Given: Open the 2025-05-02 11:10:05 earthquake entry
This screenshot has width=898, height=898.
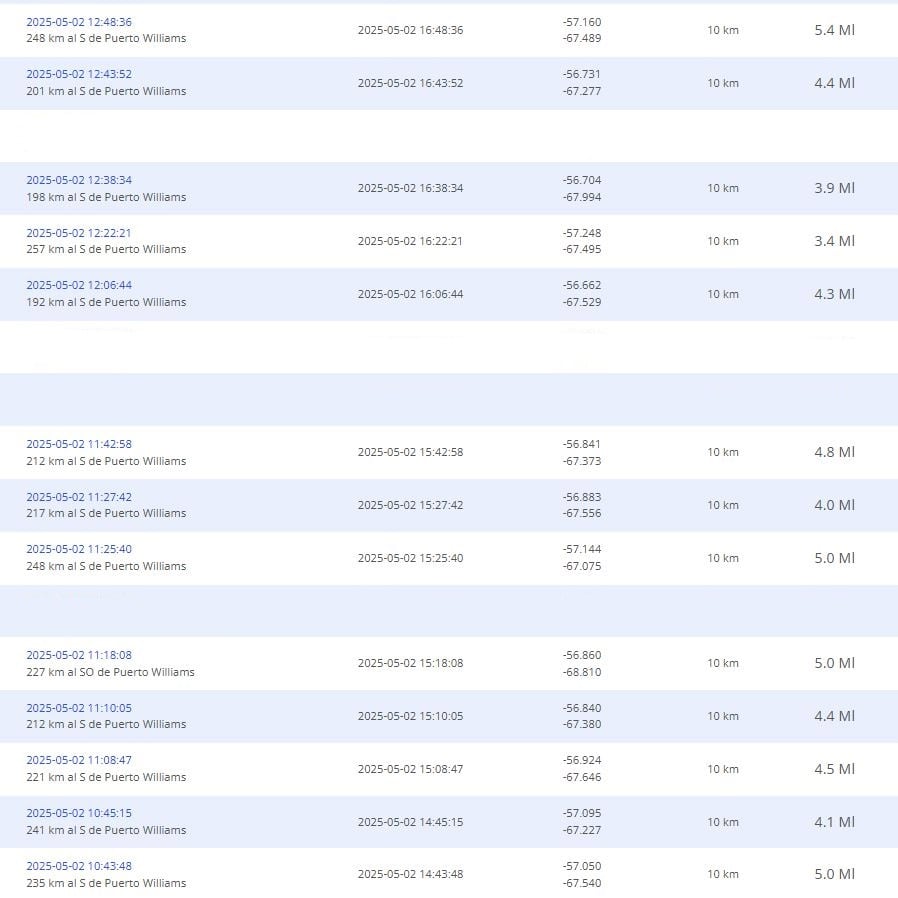Looking at the screenshot, I should click(x=79, y=708).
